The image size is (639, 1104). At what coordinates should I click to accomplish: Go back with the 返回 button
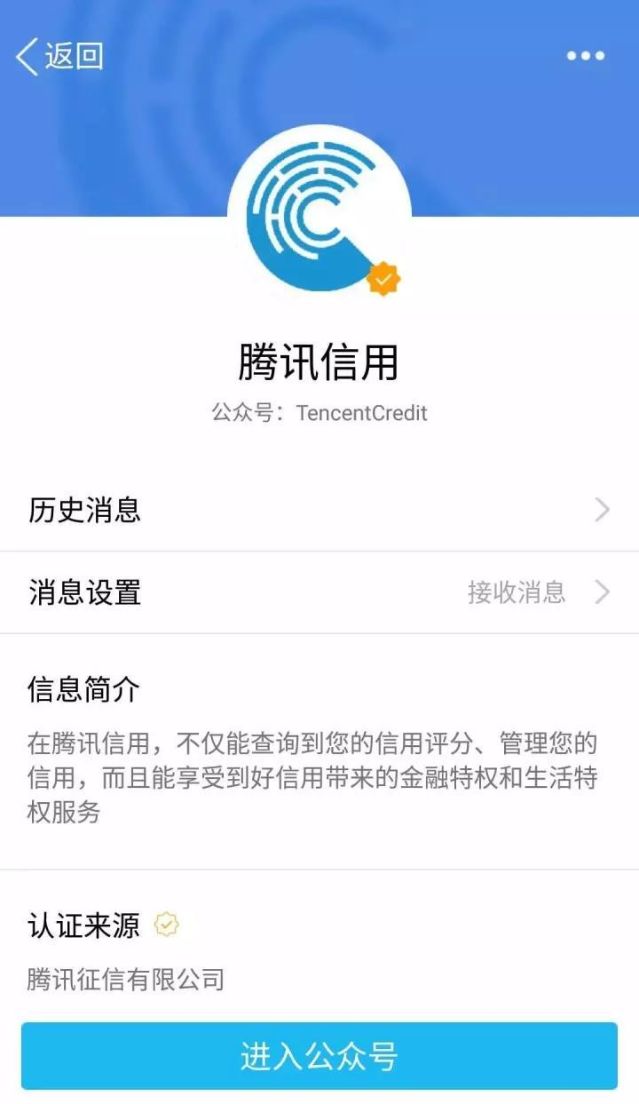60,56
